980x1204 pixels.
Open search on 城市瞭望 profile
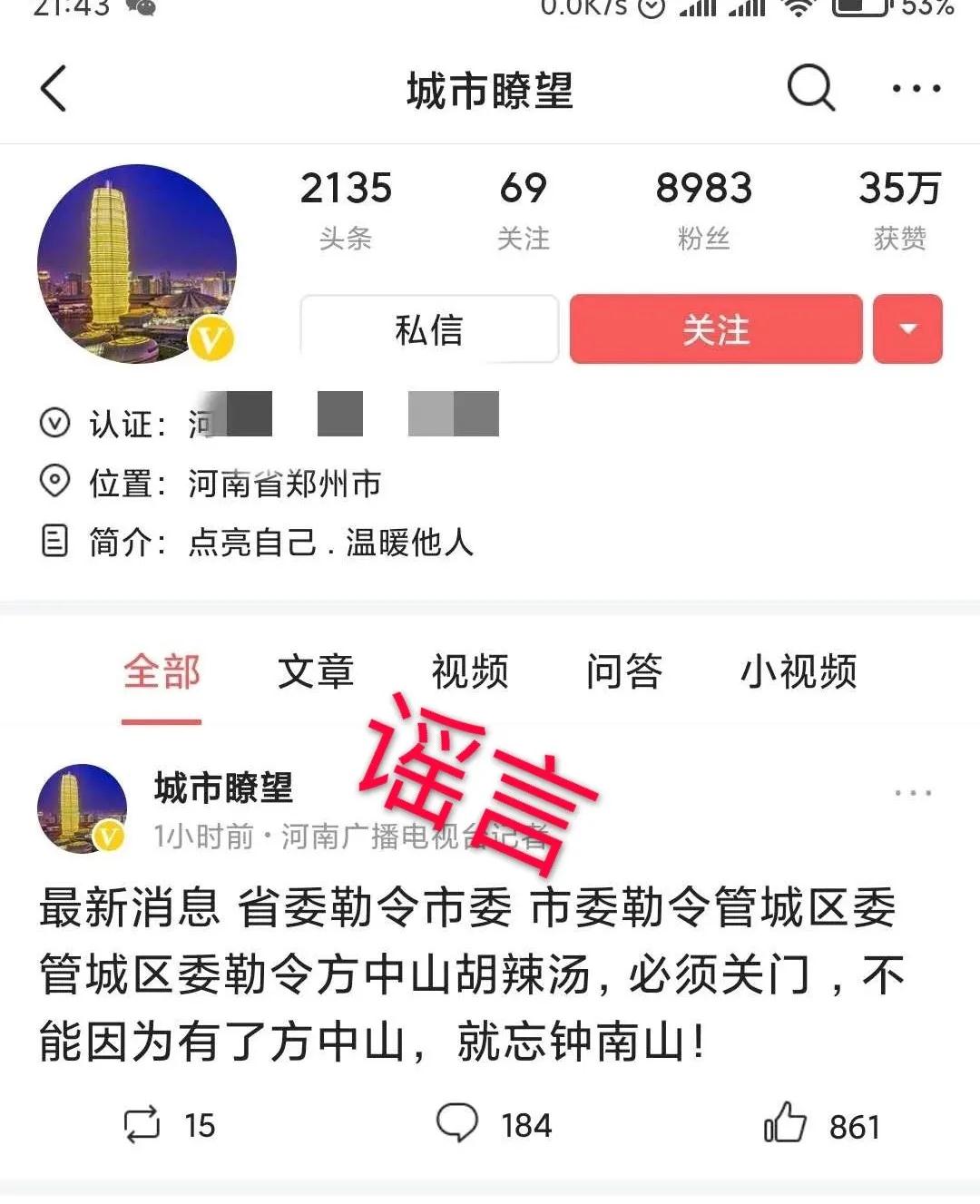point(809,89)
